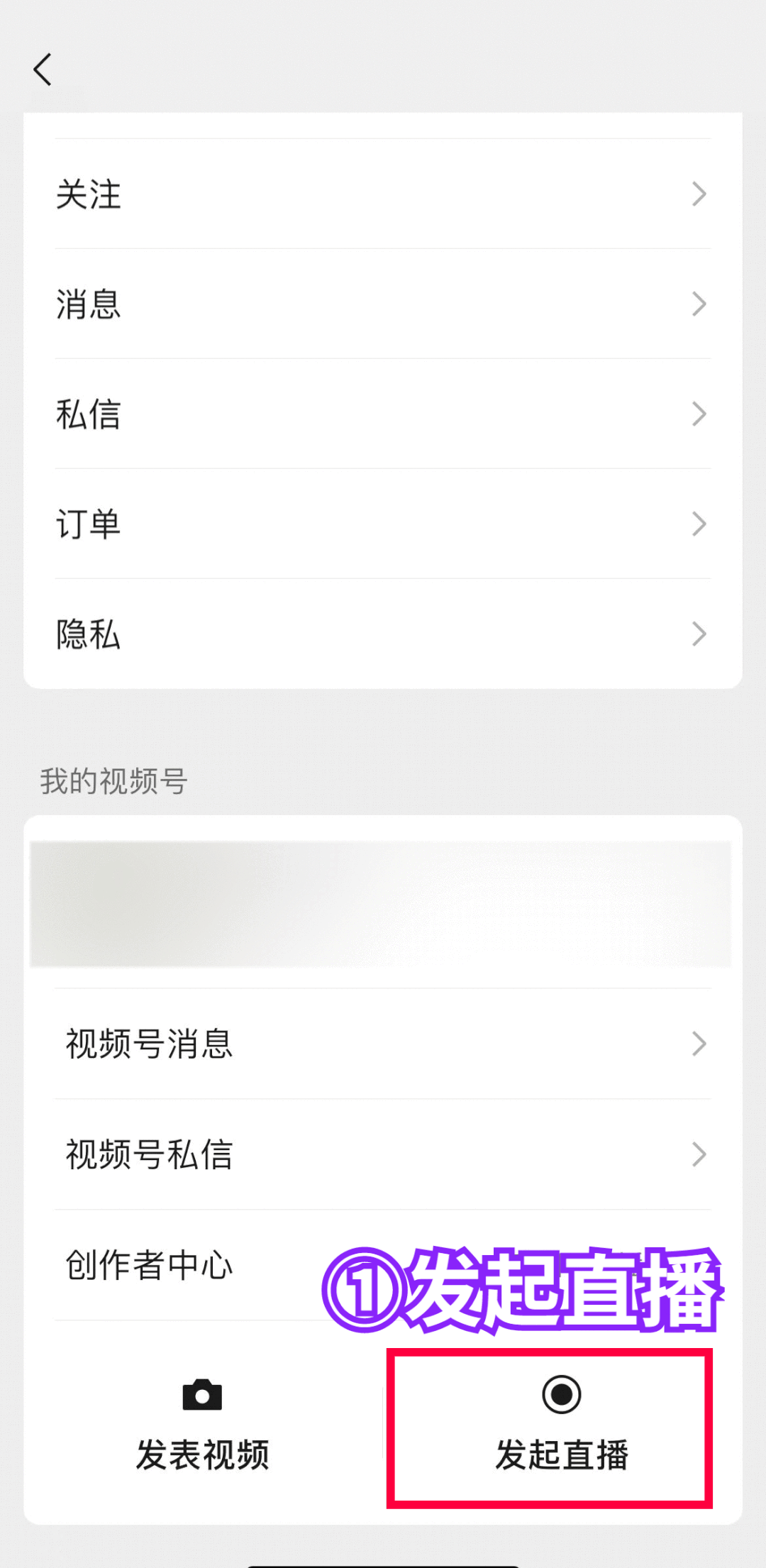Viewport: 766px width, 1568px height.
Task: Open the 关注 row
Action: click(x=383, y=194)
